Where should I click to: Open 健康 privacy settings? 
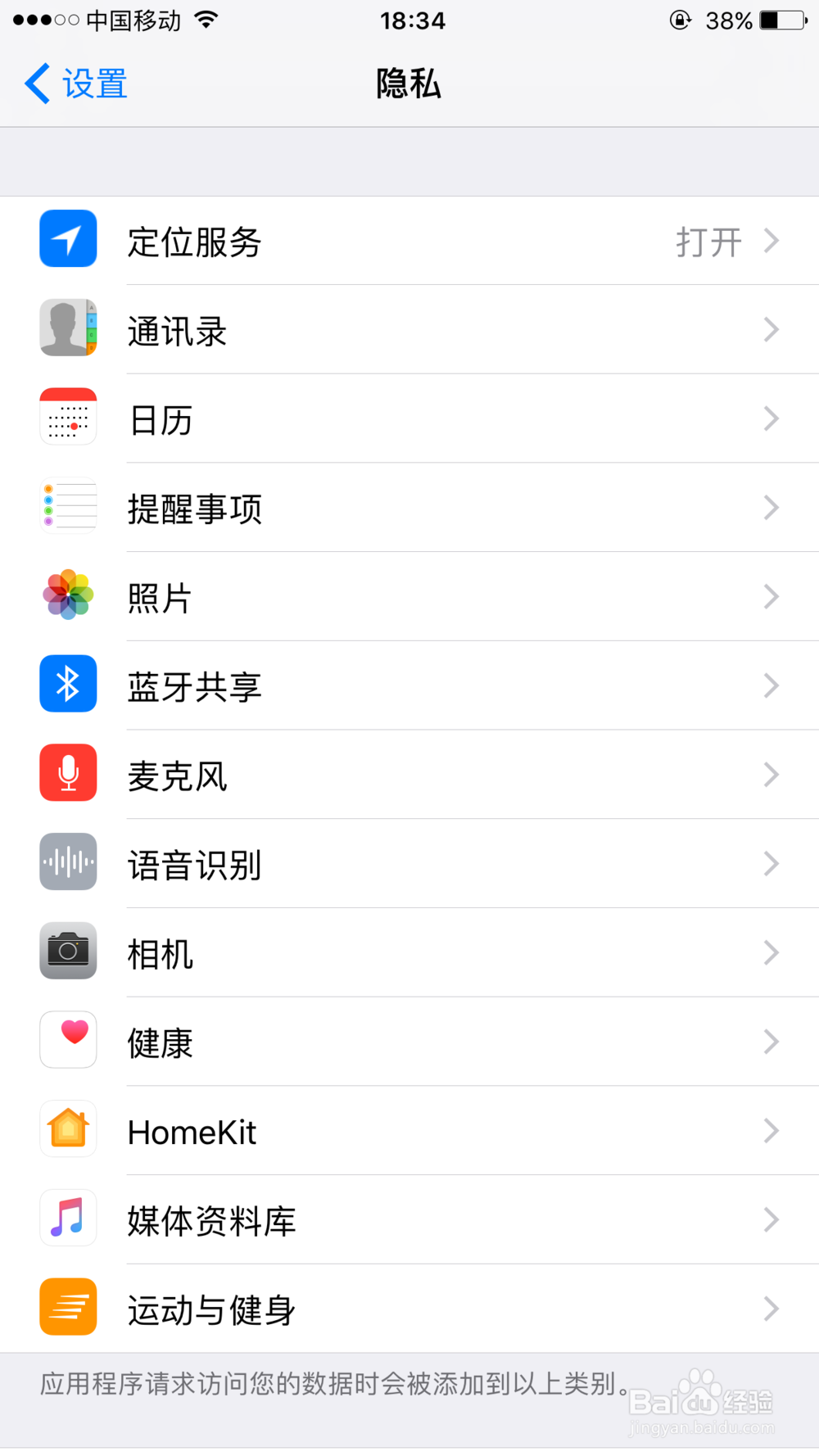409,1042
